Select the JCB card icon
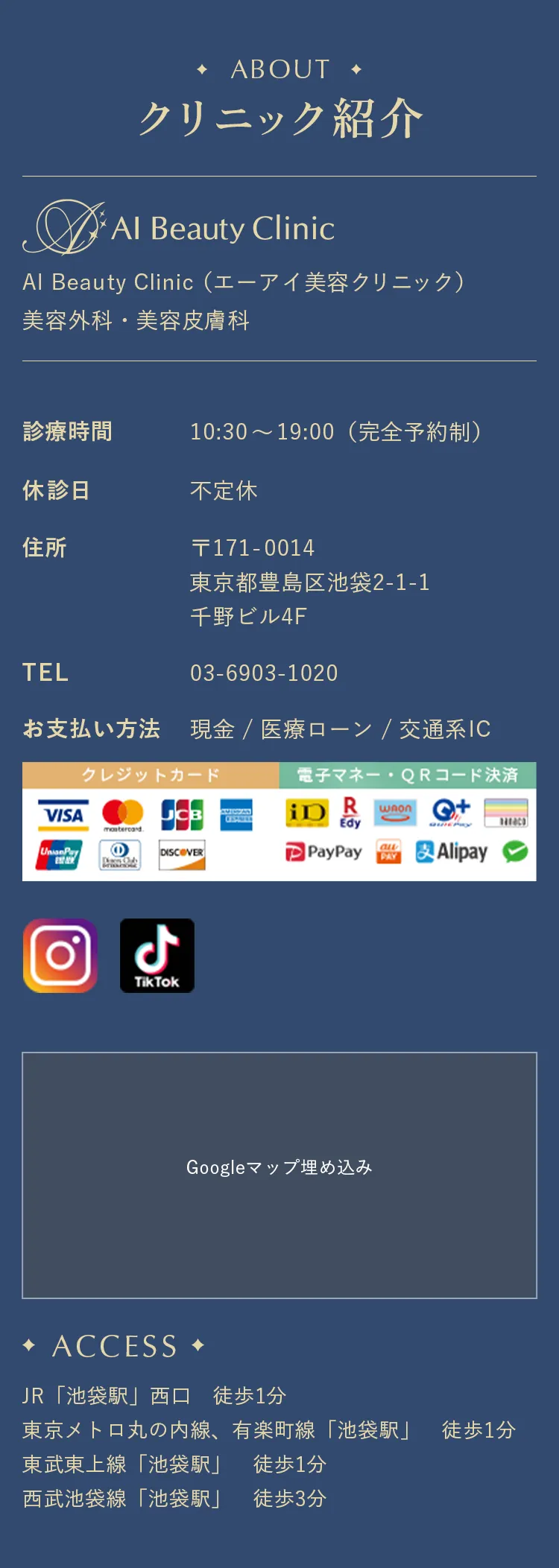559x1568 pixels. pos(181,814)
